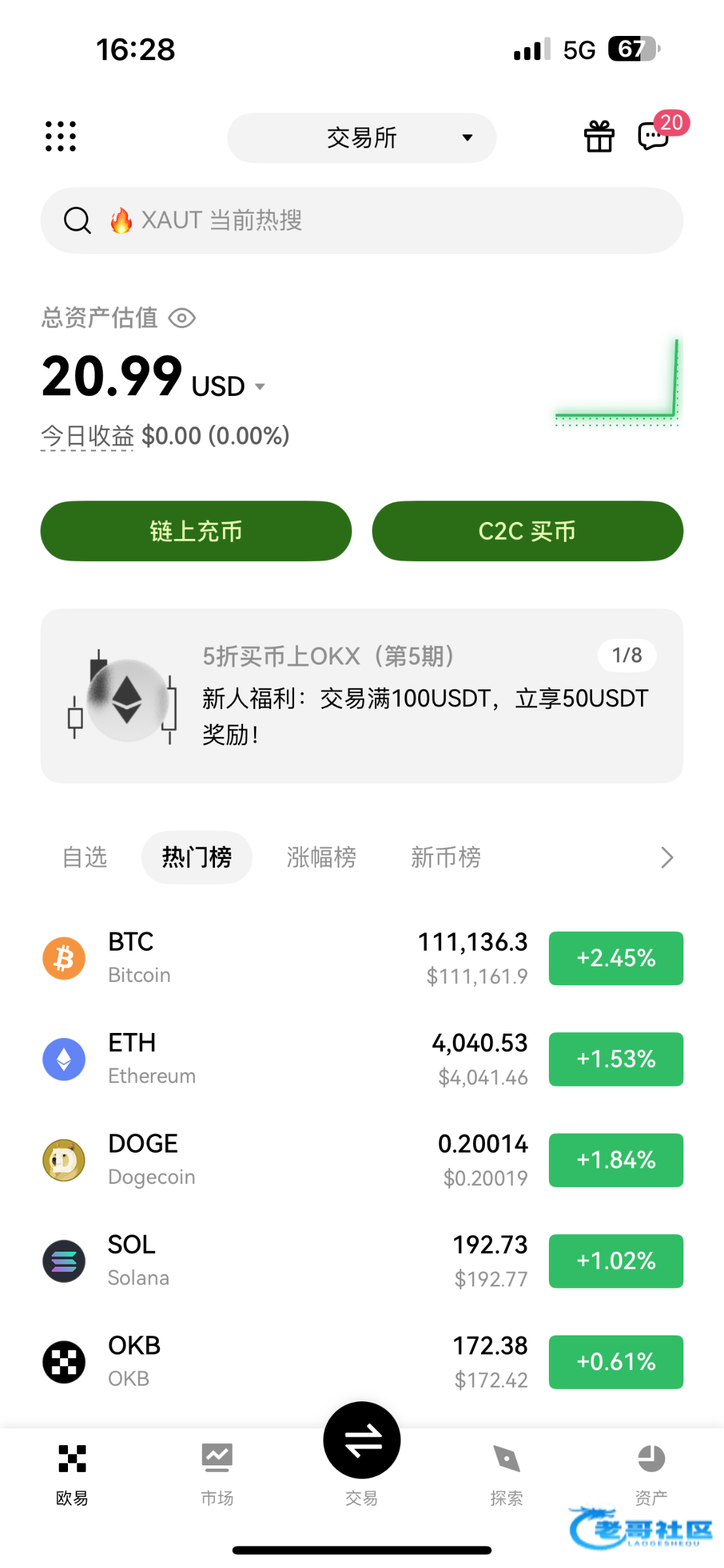
Task: Switch to the 自选 list tab
Action: pos(85,857)
